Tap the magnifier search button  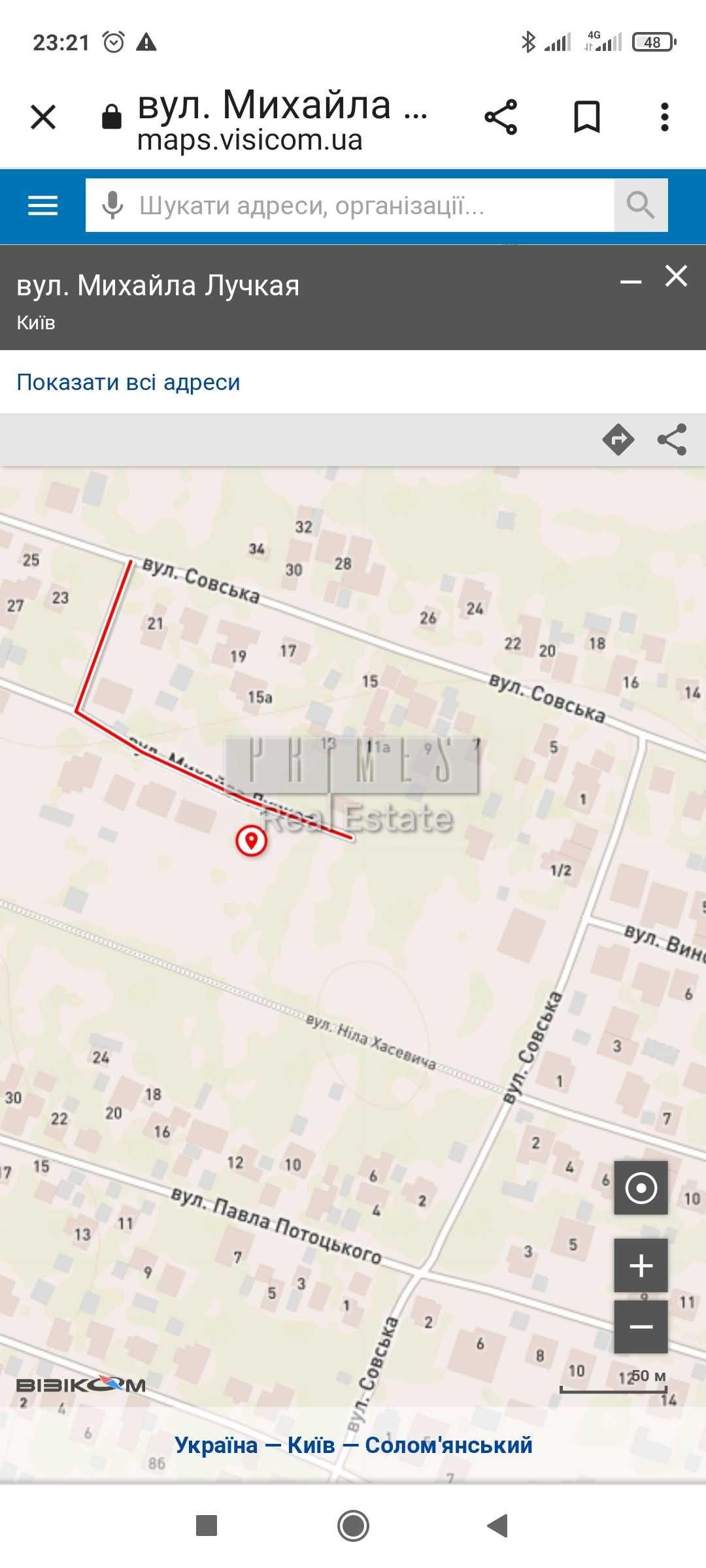(641, 206)
